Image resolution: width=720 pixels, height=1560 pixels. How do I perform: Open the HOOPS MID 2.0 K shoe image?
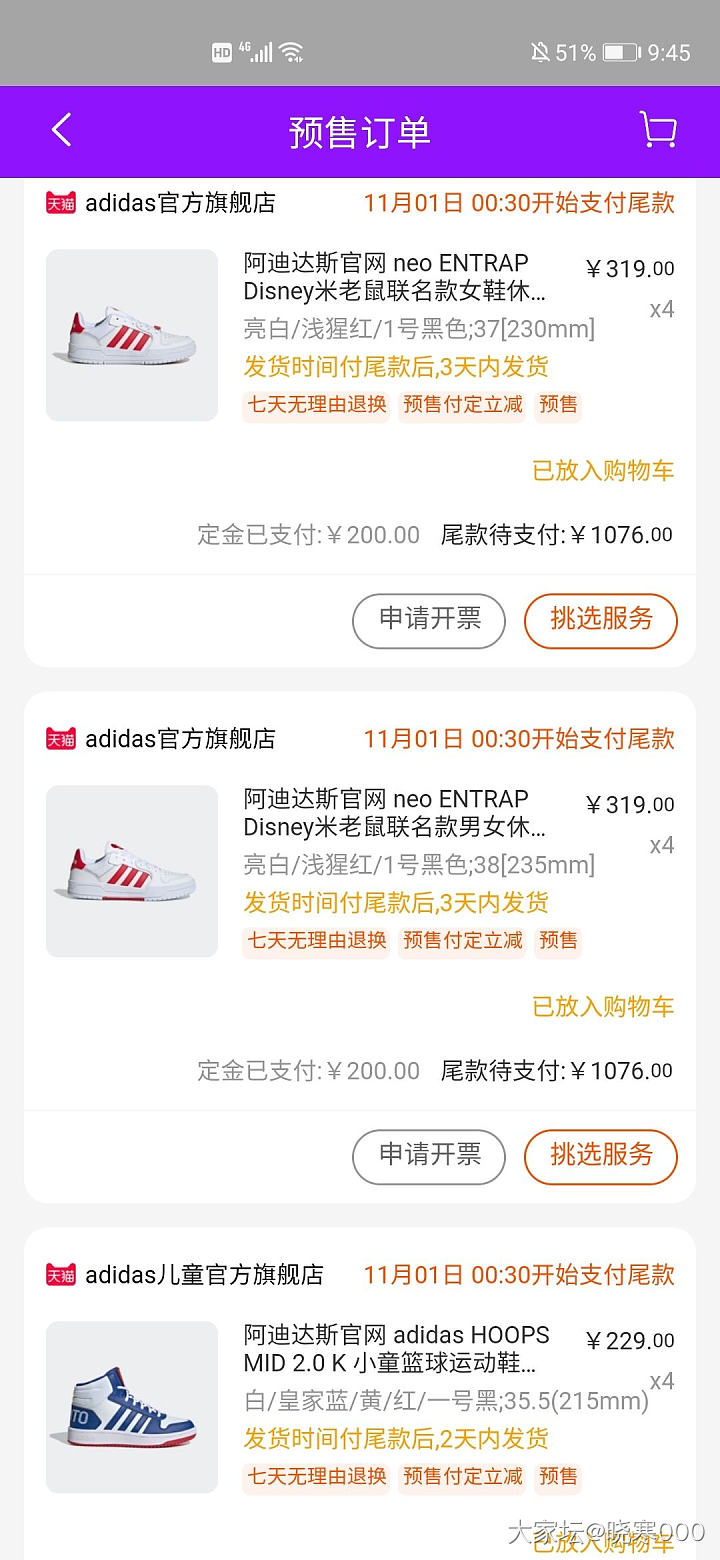point(132,1407)
